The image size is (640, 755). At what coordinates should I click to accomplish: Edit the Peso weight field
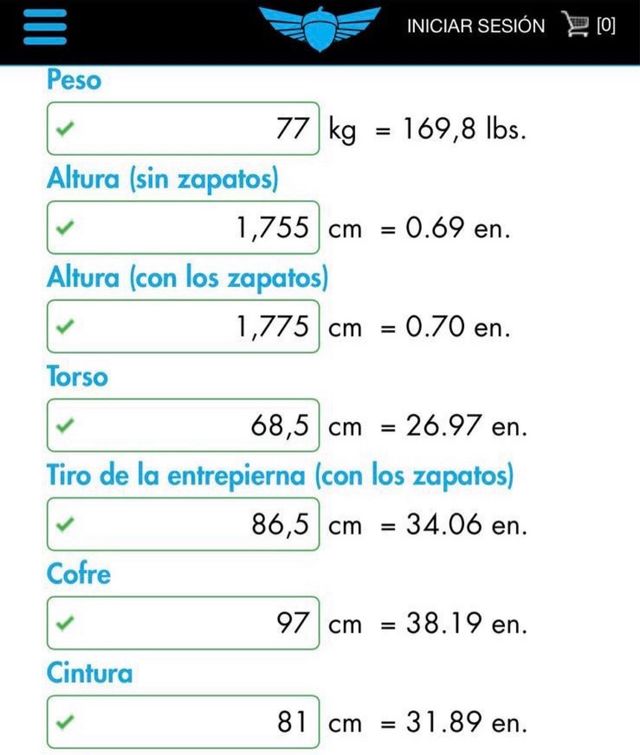click(x=184, y=130)
